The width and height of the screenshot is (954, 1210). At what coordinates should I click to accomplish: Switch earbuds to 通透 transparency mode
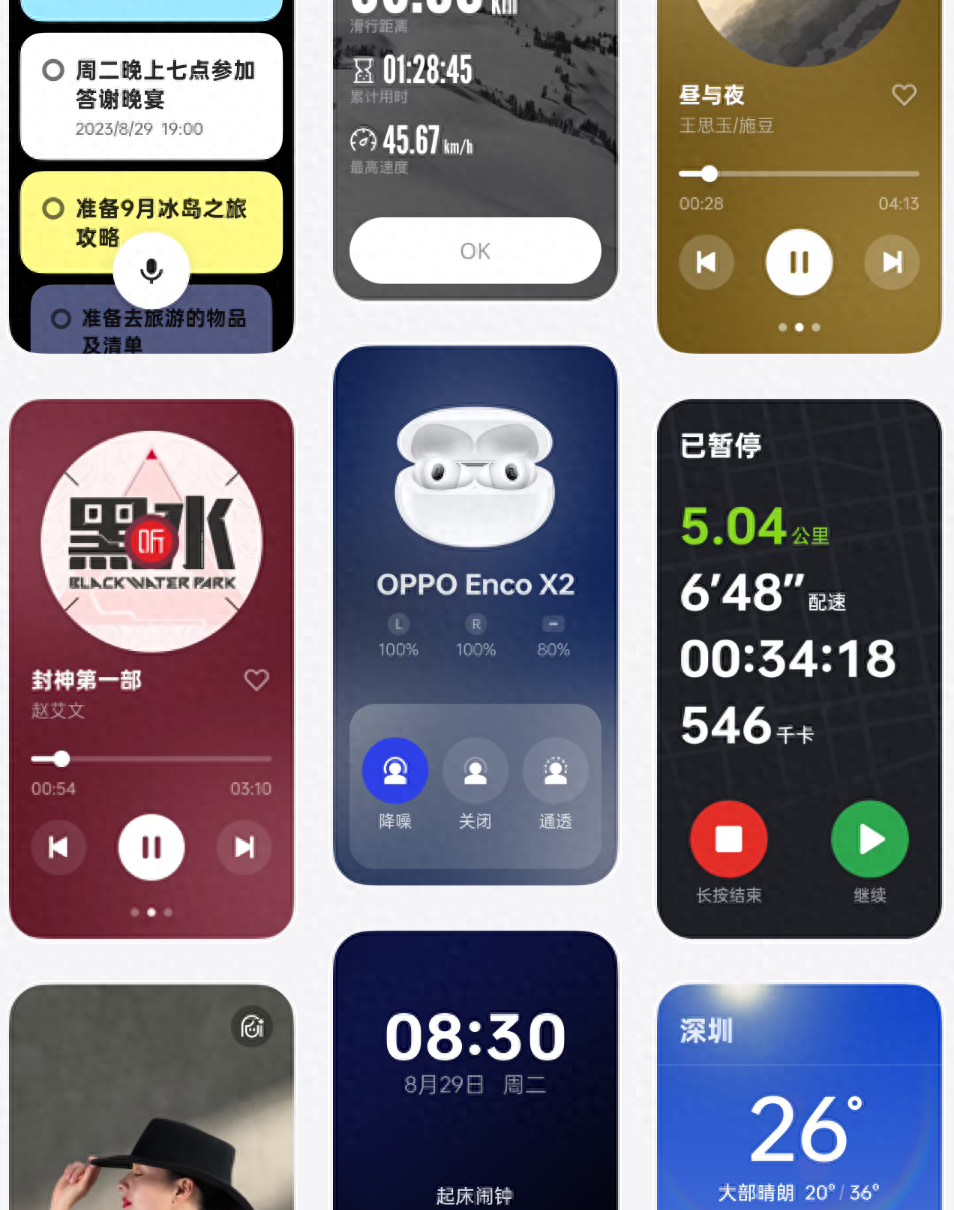coord(554,770)
